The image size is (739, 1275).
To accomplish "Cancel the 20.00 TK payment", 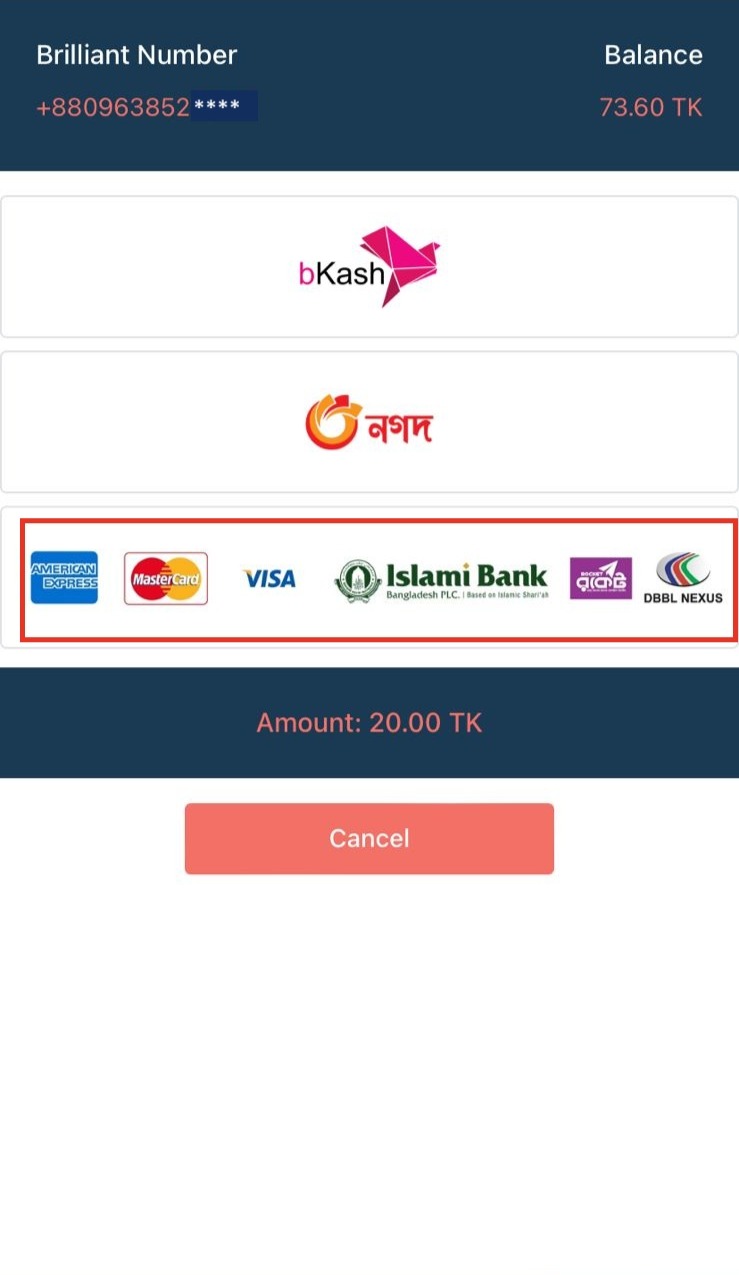I will [x=369, y=838].
